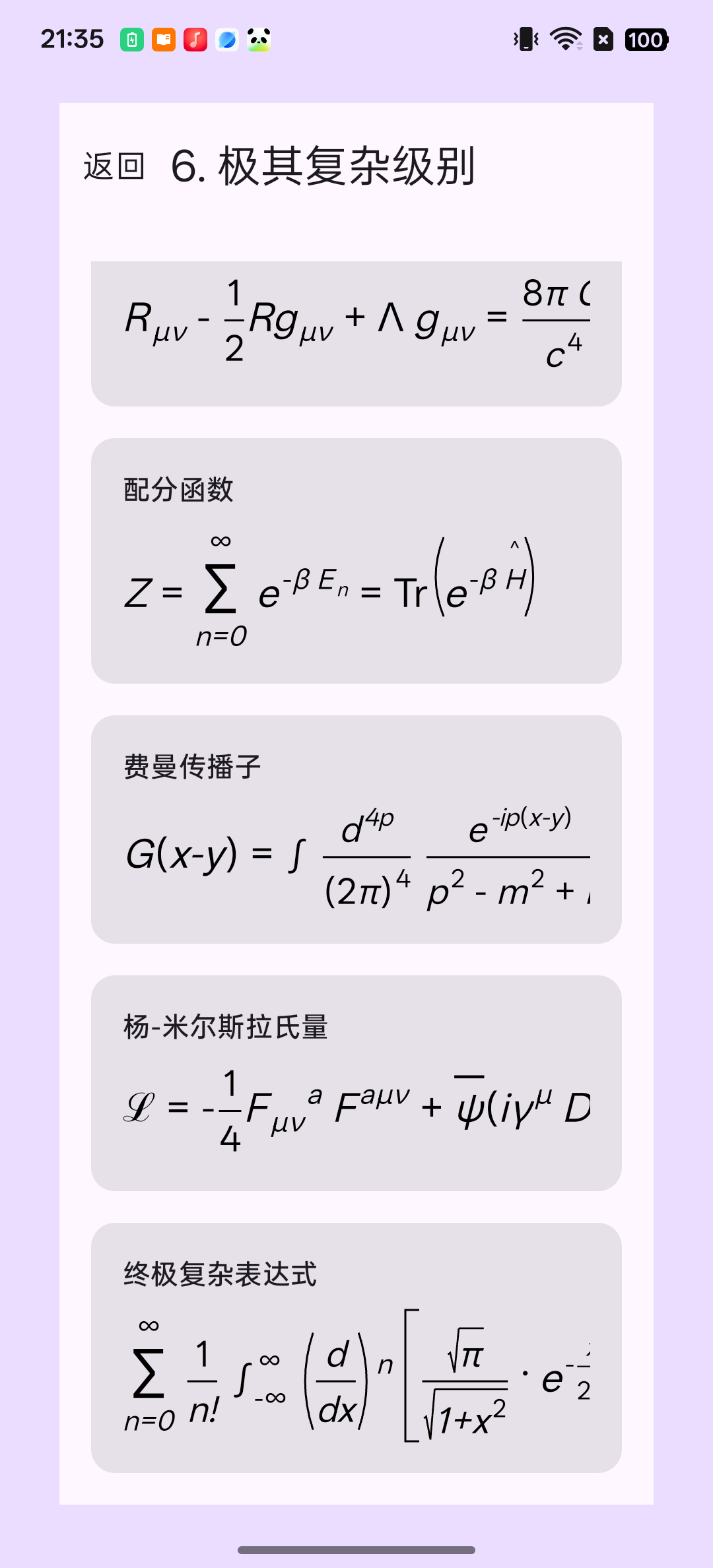Tap the battery indicator showing 100
This screenshot has width=713, height=1568.
(x=646, y=40)
